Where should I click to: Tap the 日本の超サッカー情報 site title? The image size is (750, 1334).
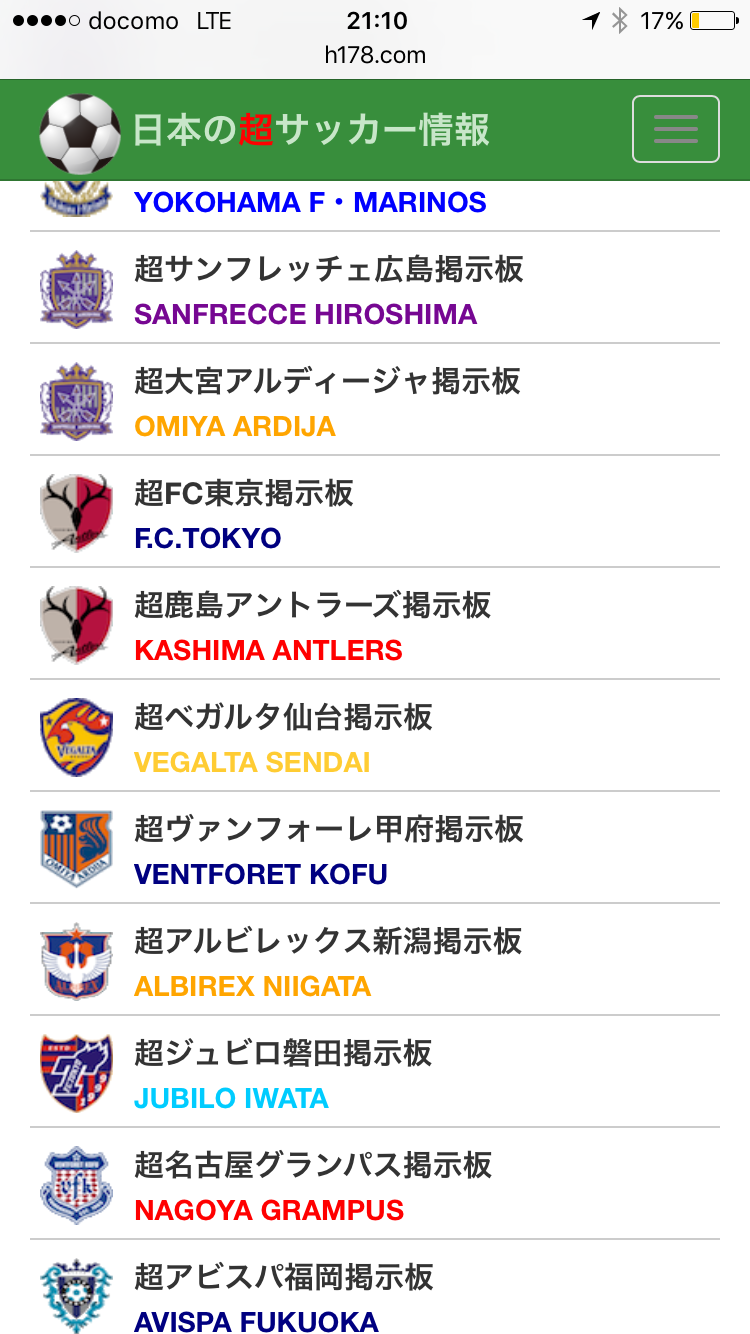pyautogui.click(x=310, y=131)
